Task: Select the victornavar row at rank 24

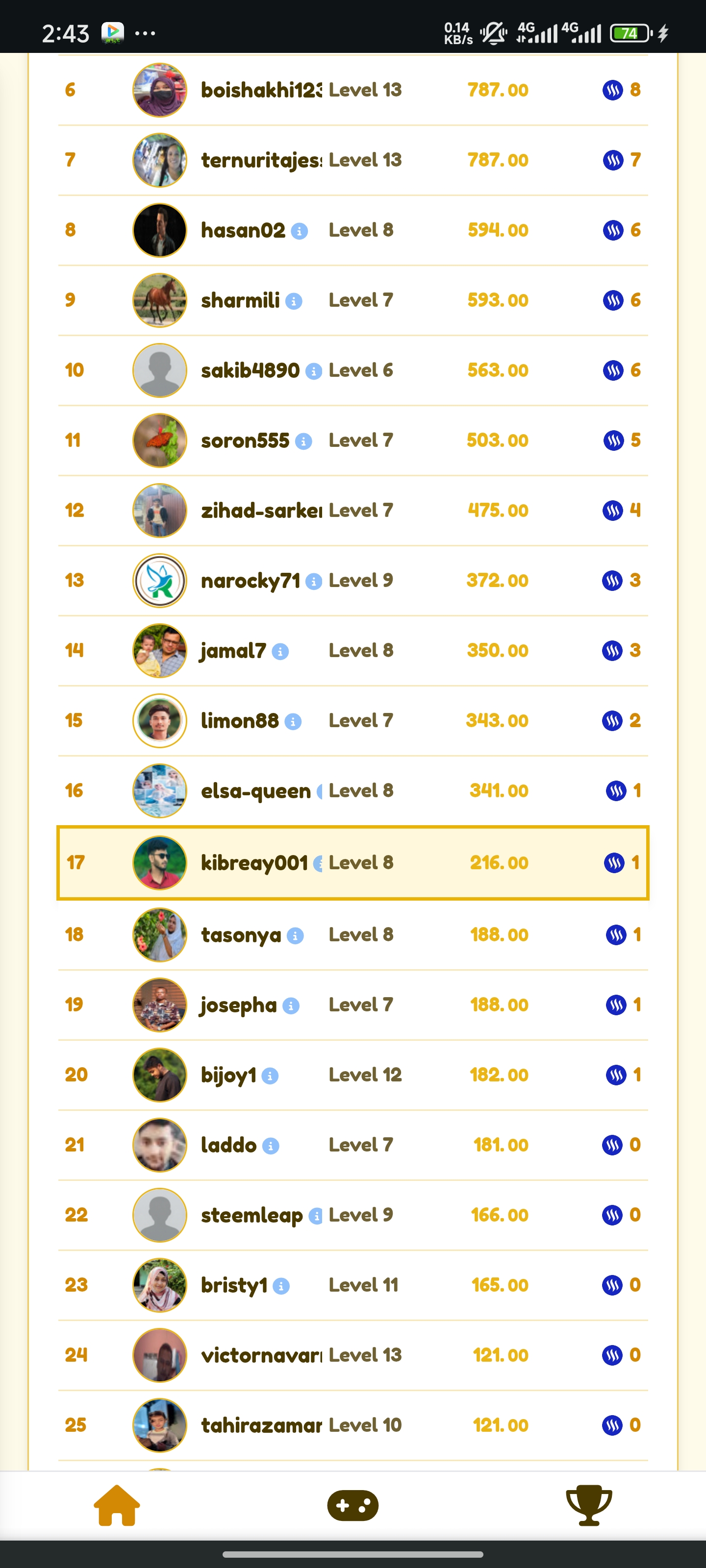Action: (353, 1355)
